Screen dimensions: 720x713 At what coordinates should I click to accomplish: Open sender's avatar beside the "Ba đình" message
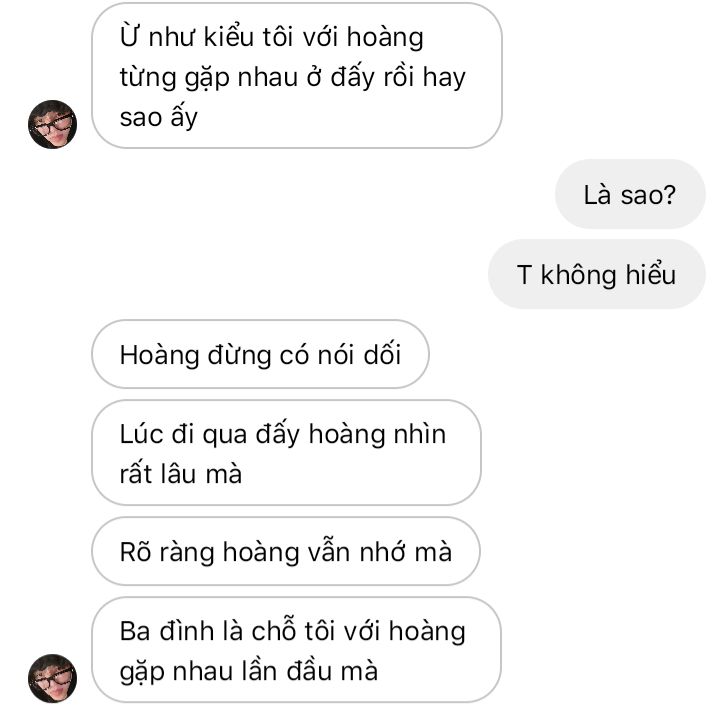(52, 678)
